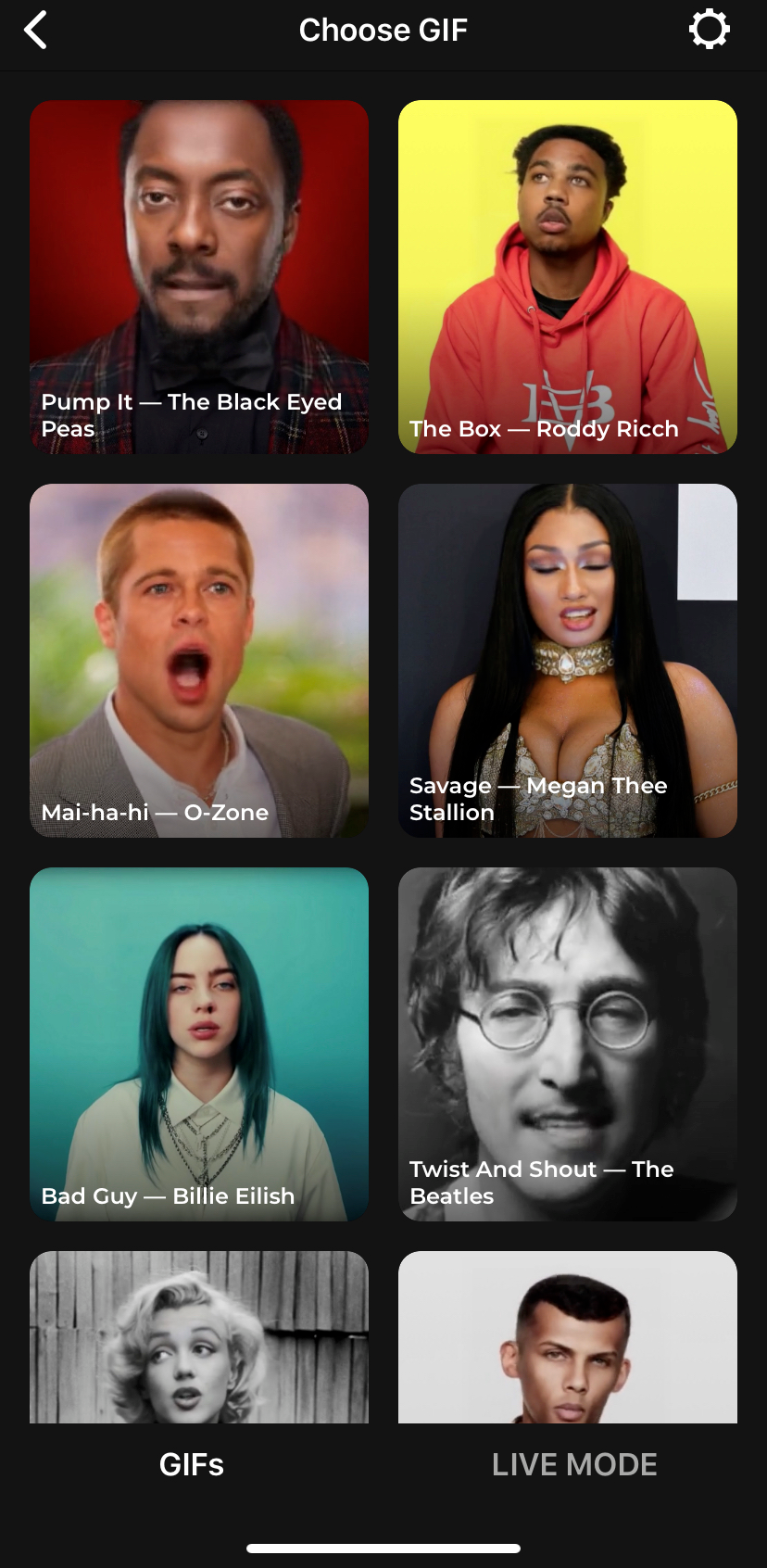Image resolution: width=767 pixels, height=1568 pixels.
Task: Select the Pump It — The Black Eyed Peas GIF
Action: (x=199, y=276)
